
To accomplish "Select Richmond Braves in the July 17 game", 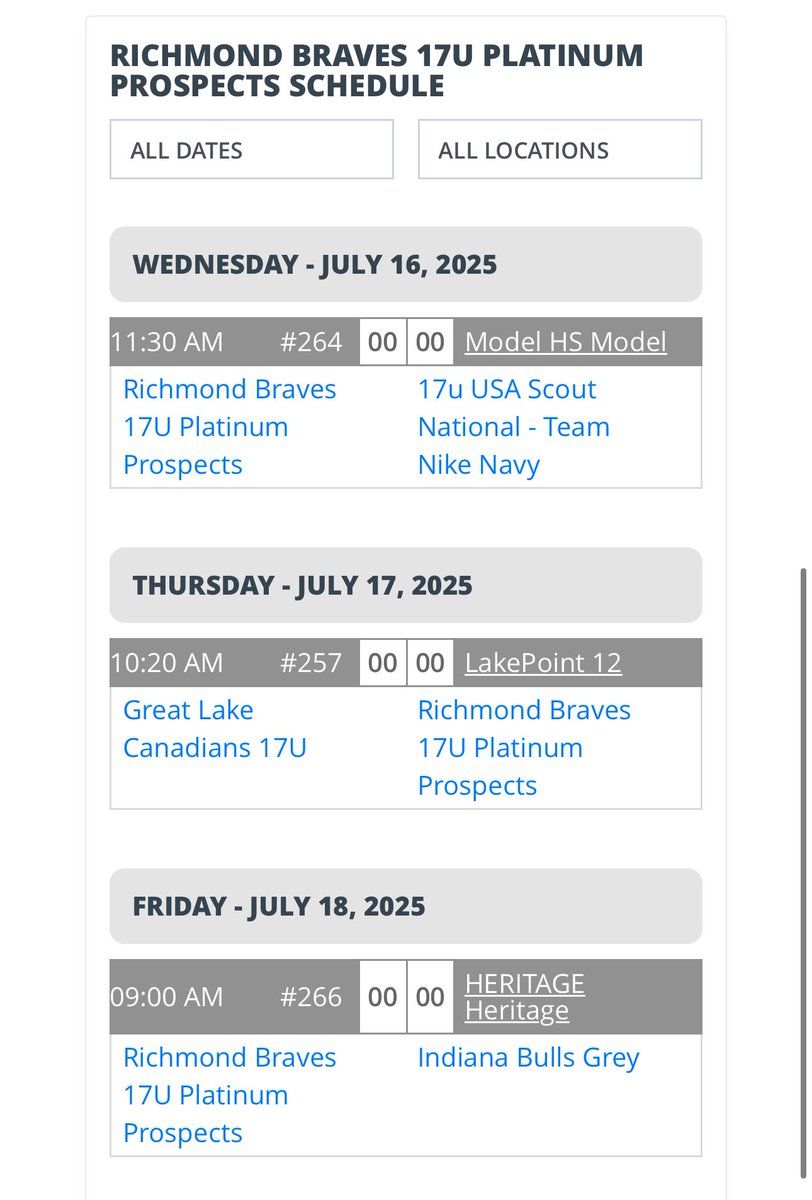I will [524, 748].
